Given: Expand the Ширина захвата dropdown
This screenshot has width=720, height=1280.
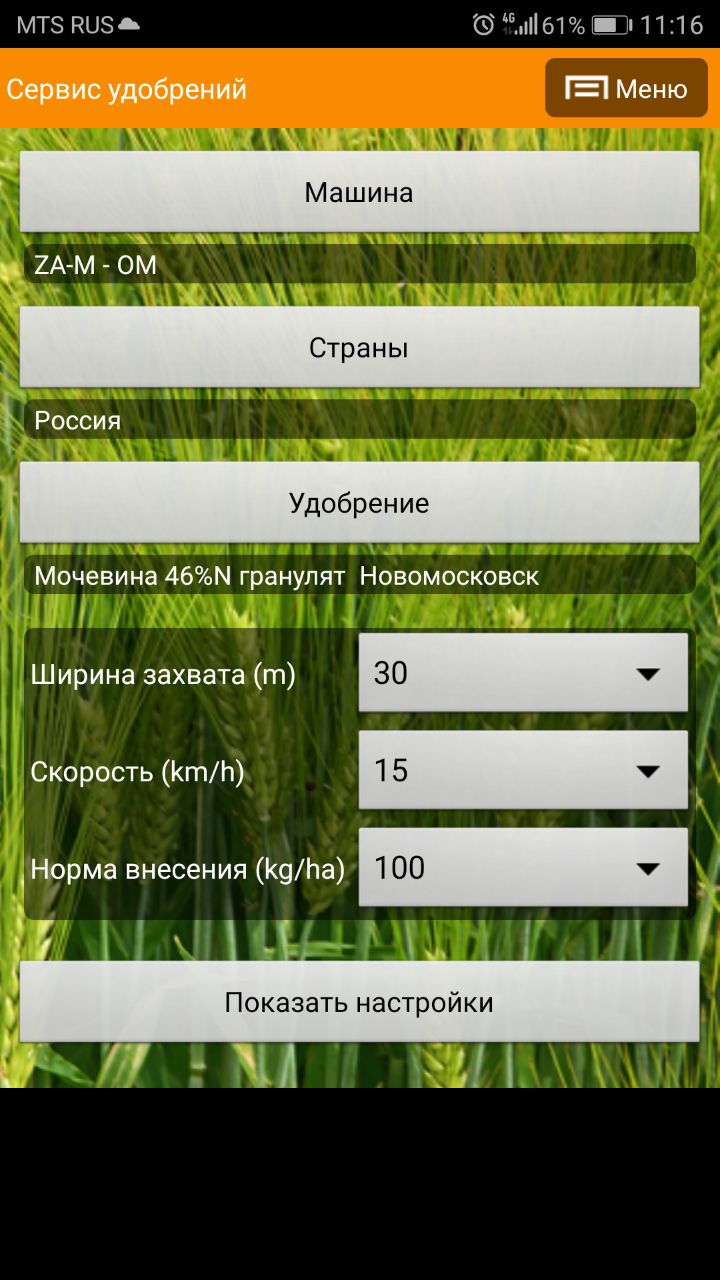Looking at the screenshot, I should click(523, 673).
